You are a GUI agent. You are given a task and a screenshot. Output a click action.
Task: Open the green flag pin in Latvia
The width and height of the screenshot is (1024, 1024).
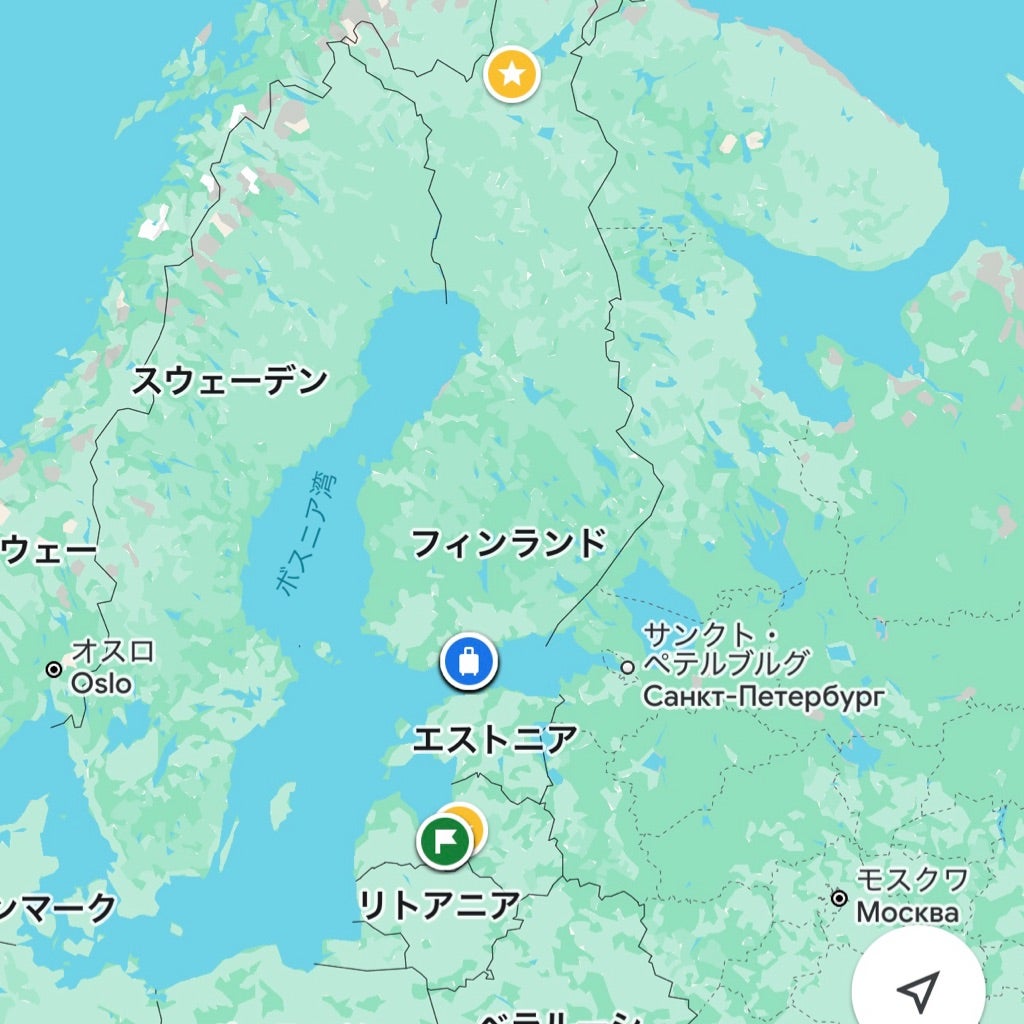tap(445, 841)
